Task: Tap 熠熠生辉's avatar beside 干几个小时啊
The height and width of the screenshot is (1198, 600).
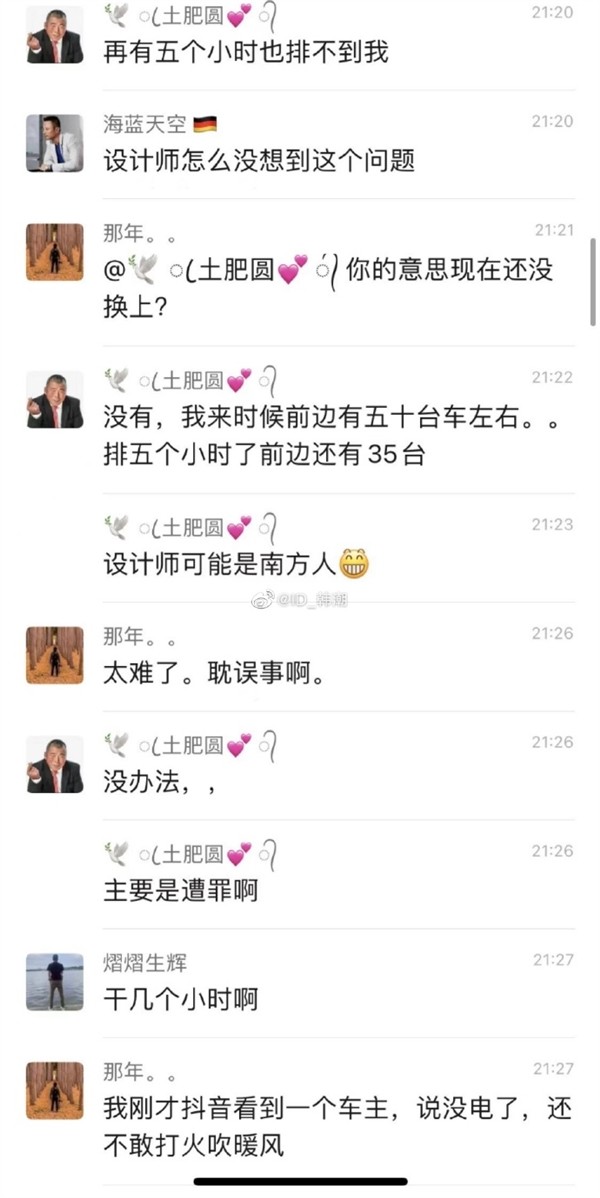Action: [x=54, y=981]
